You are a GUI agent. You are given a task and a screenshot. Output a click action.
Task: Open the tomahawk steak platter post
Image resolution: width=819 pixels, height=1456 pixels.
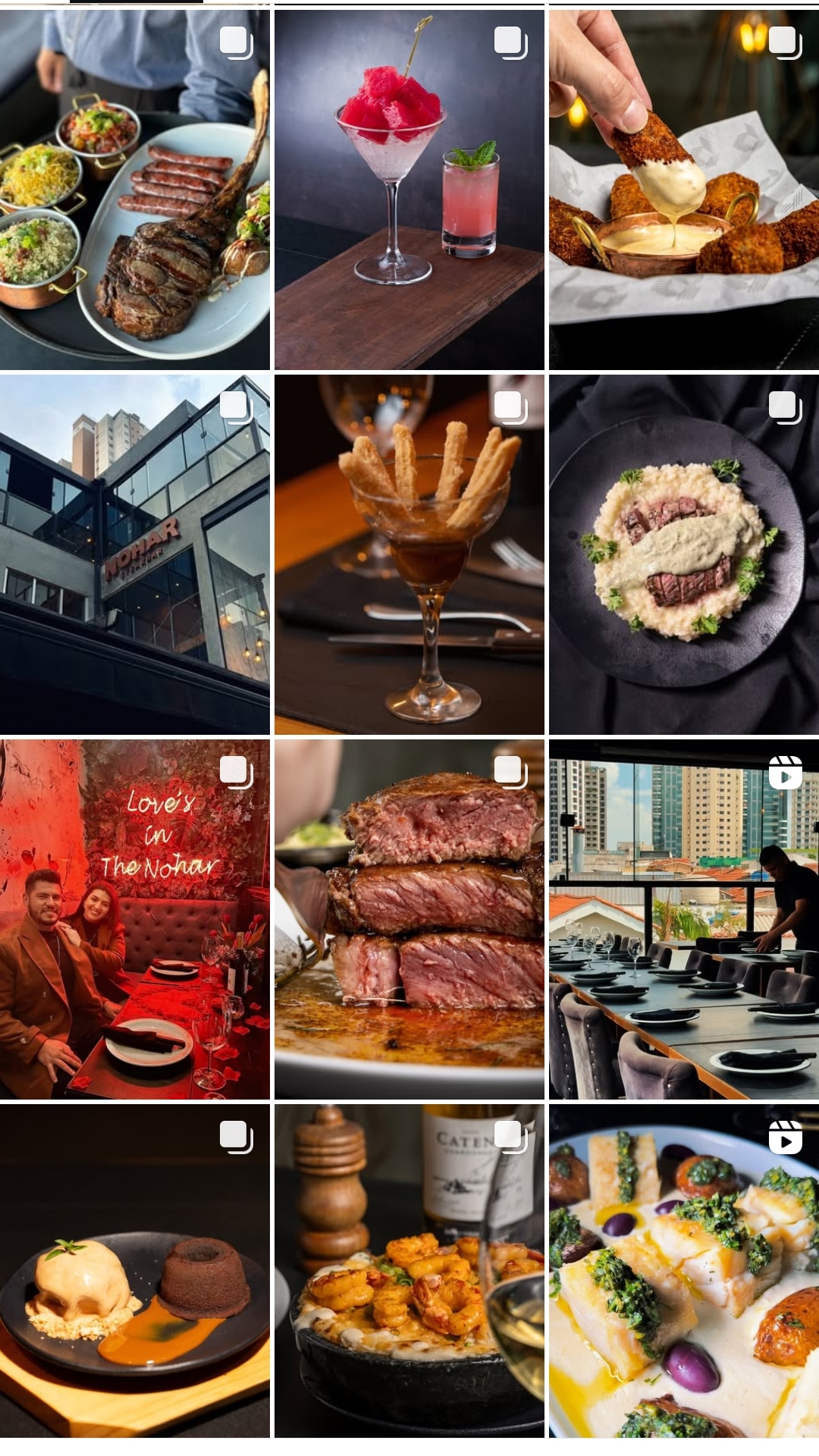[x=135, y=190]
